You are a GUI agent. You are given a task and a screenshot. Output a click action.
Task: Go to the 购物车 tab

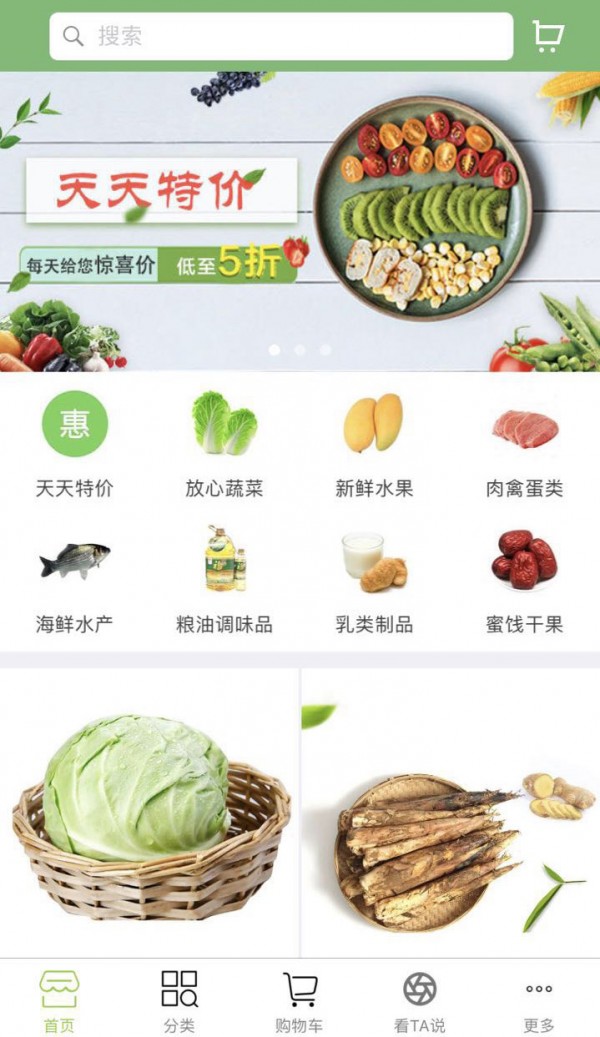[x=299, y=1000]
